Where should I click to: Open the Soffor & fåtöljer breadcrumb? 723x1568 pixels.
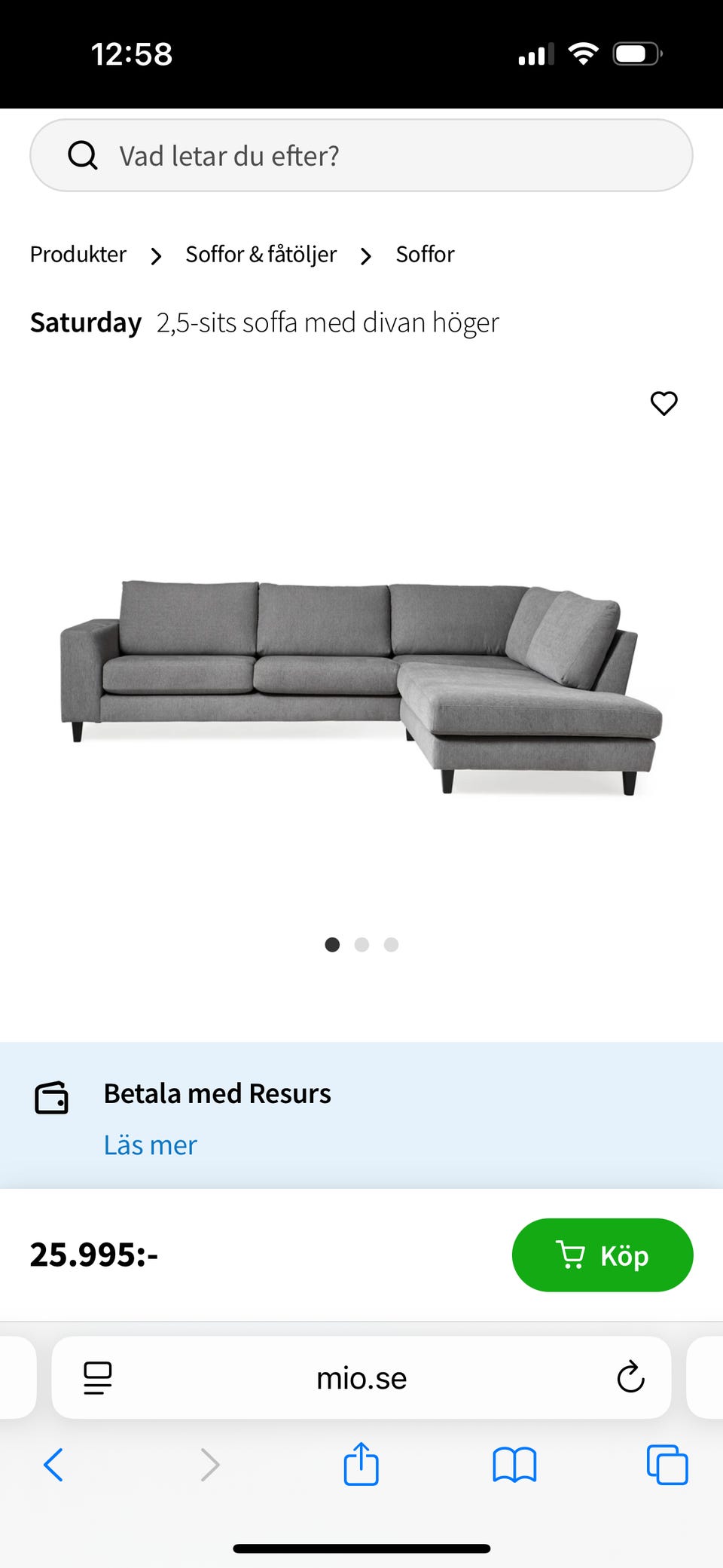pos(261,254)
